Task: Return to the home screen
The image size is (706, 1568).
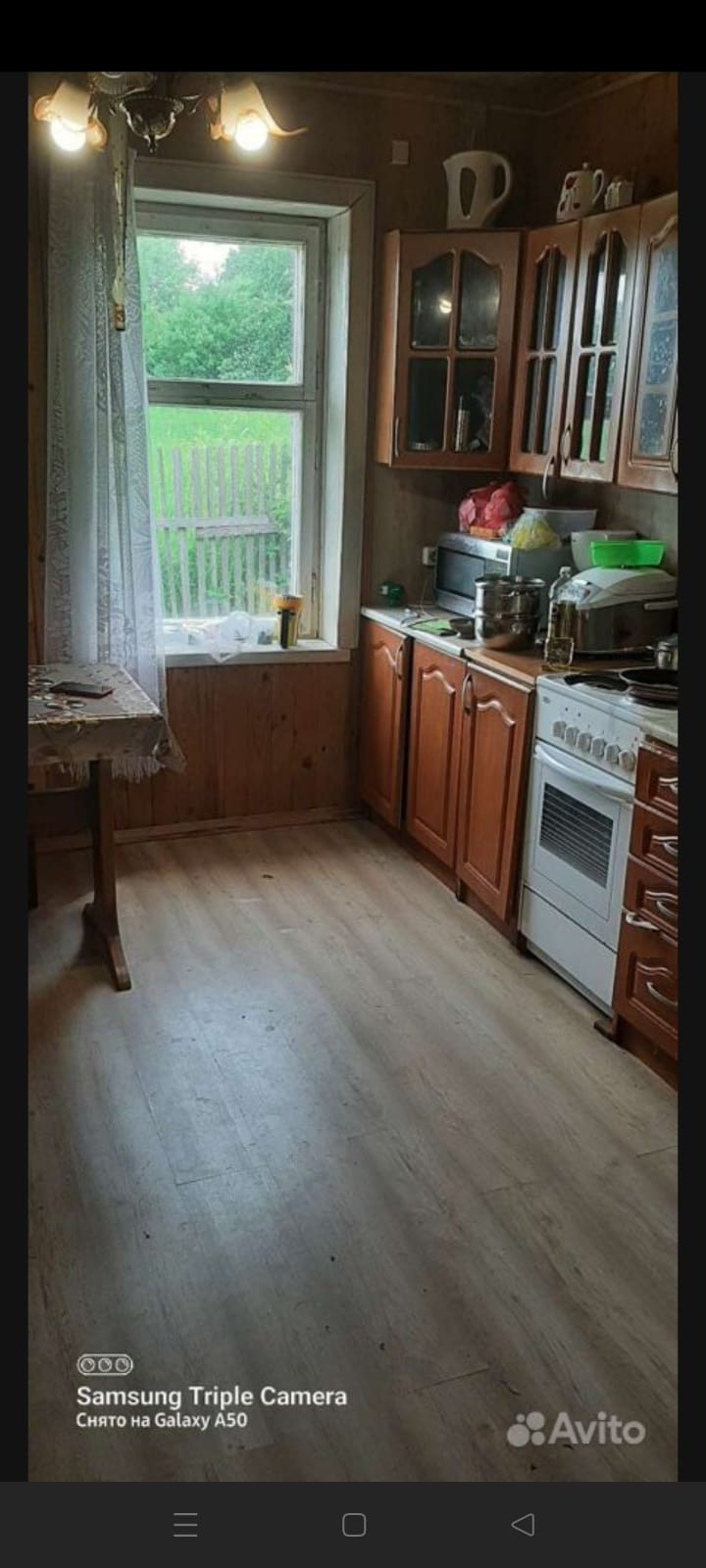Action: 354,1524
